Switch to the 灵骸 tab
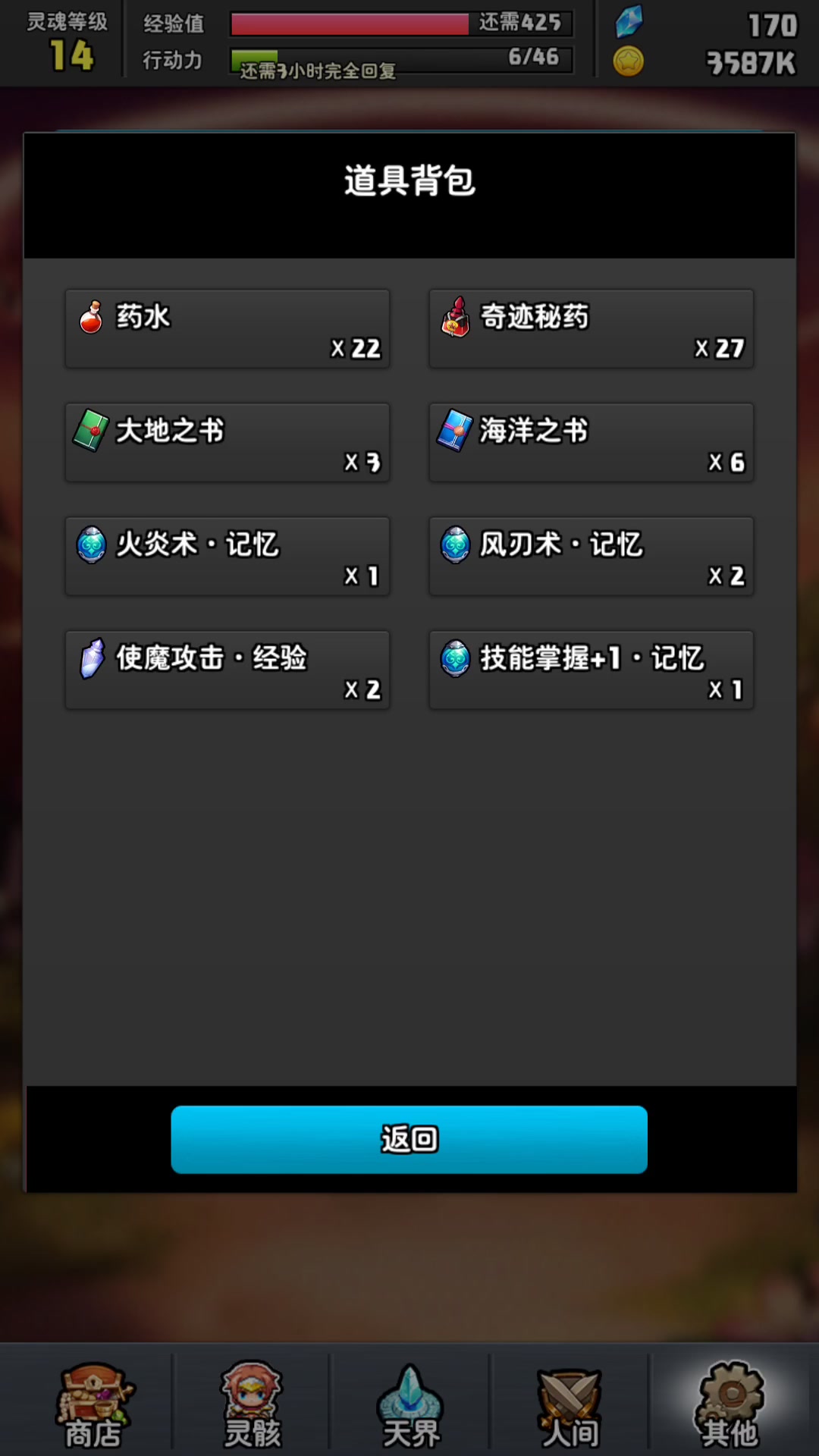This screenshot has width=819, height=1456. tap(252, 1404)
